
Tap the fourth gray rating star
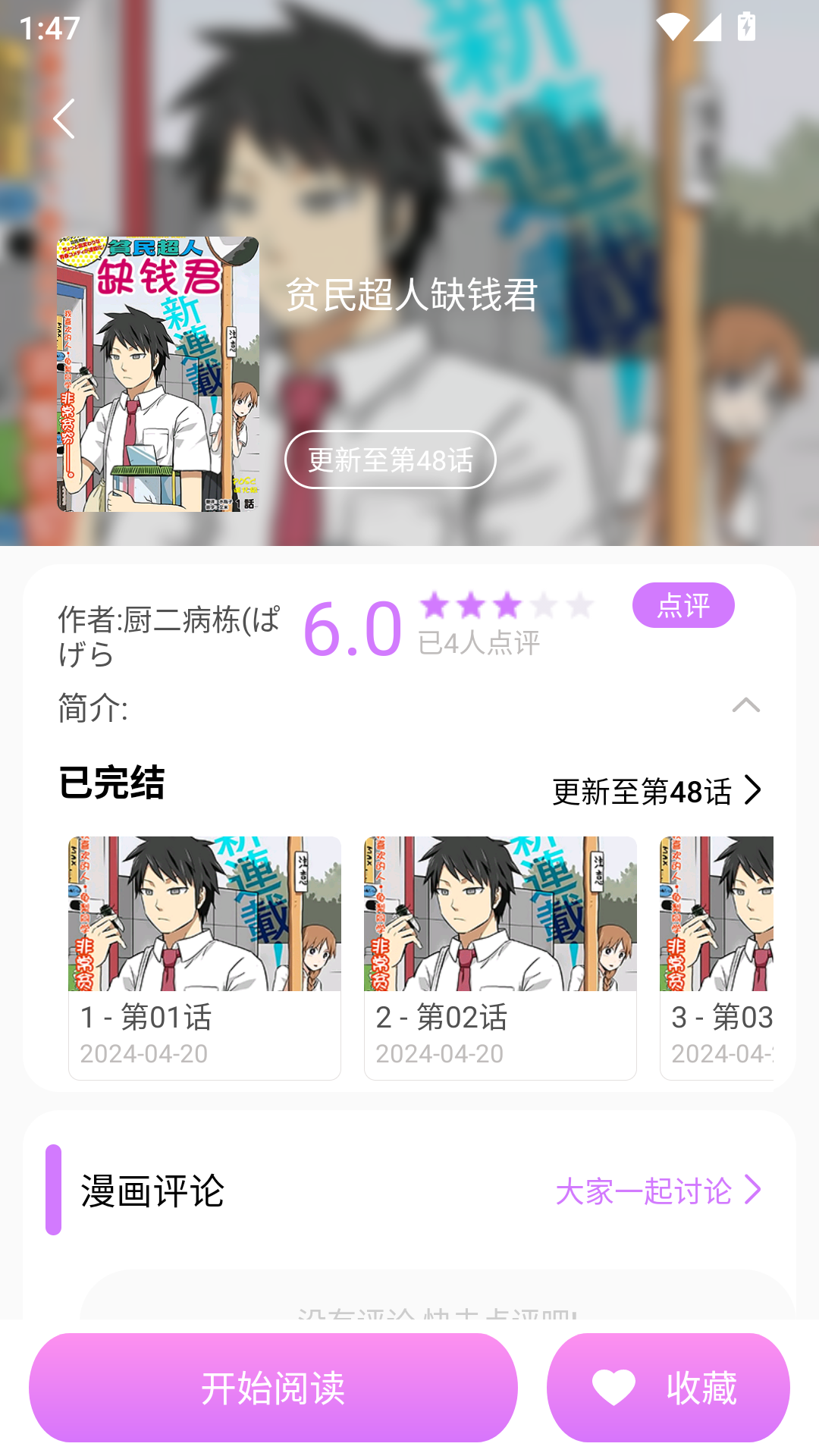(x=544, y=605)
